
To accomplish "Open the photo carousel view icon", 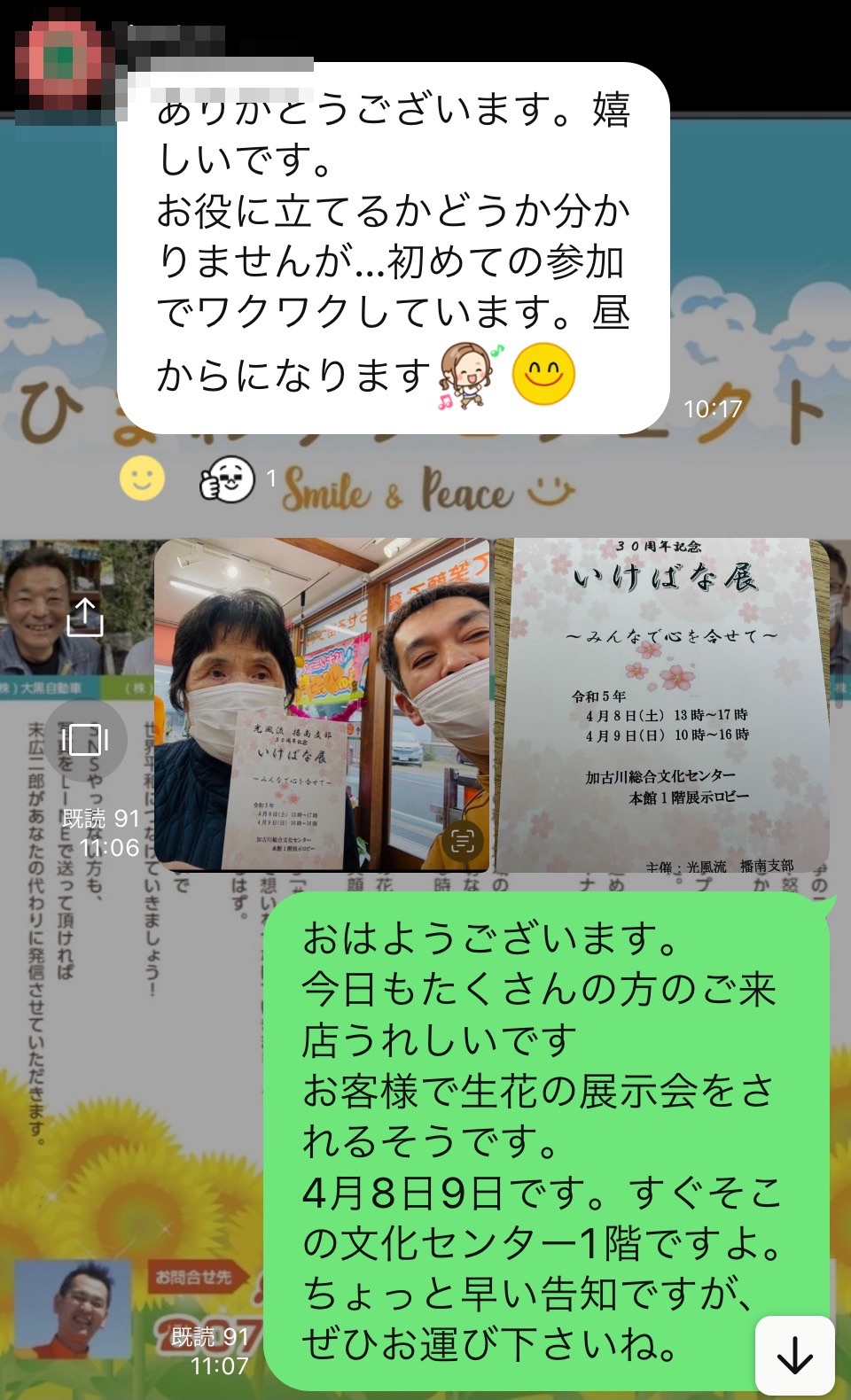I will [x=85, y=740].
